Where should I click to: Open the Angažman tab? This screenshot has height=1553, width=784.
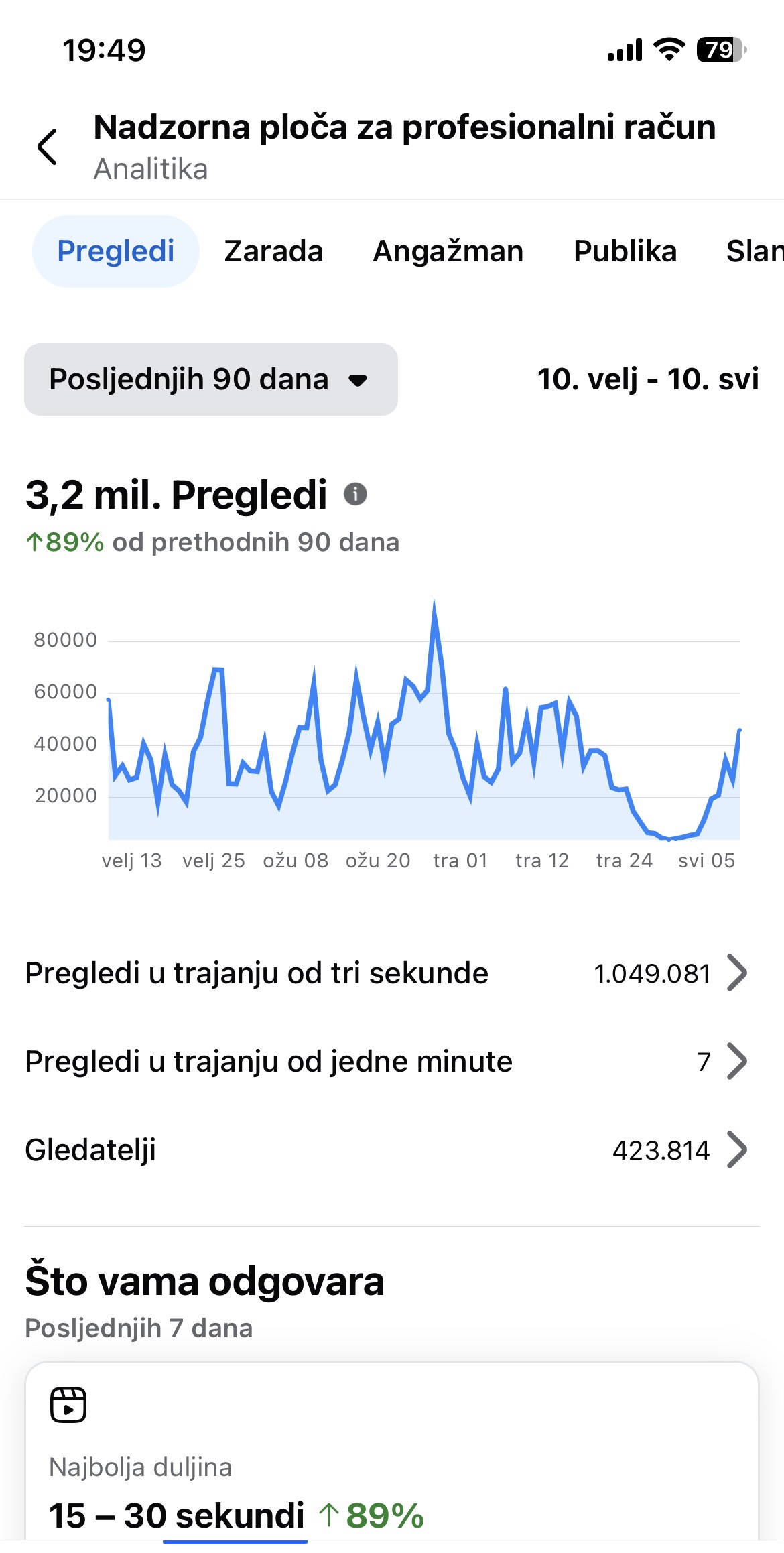(x=448, y=251)
